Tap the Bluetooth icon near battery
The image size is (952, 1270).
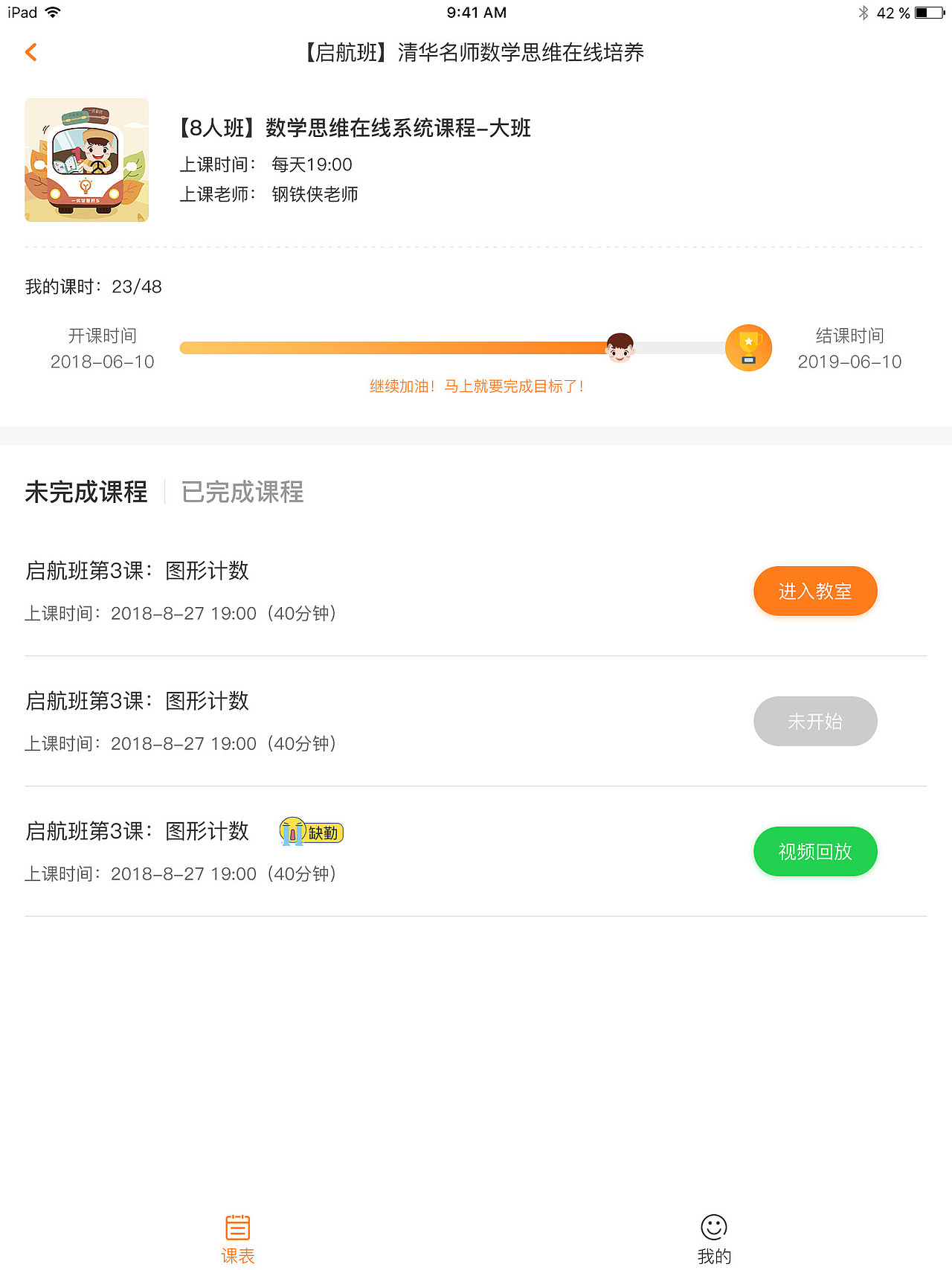[863, 12]
